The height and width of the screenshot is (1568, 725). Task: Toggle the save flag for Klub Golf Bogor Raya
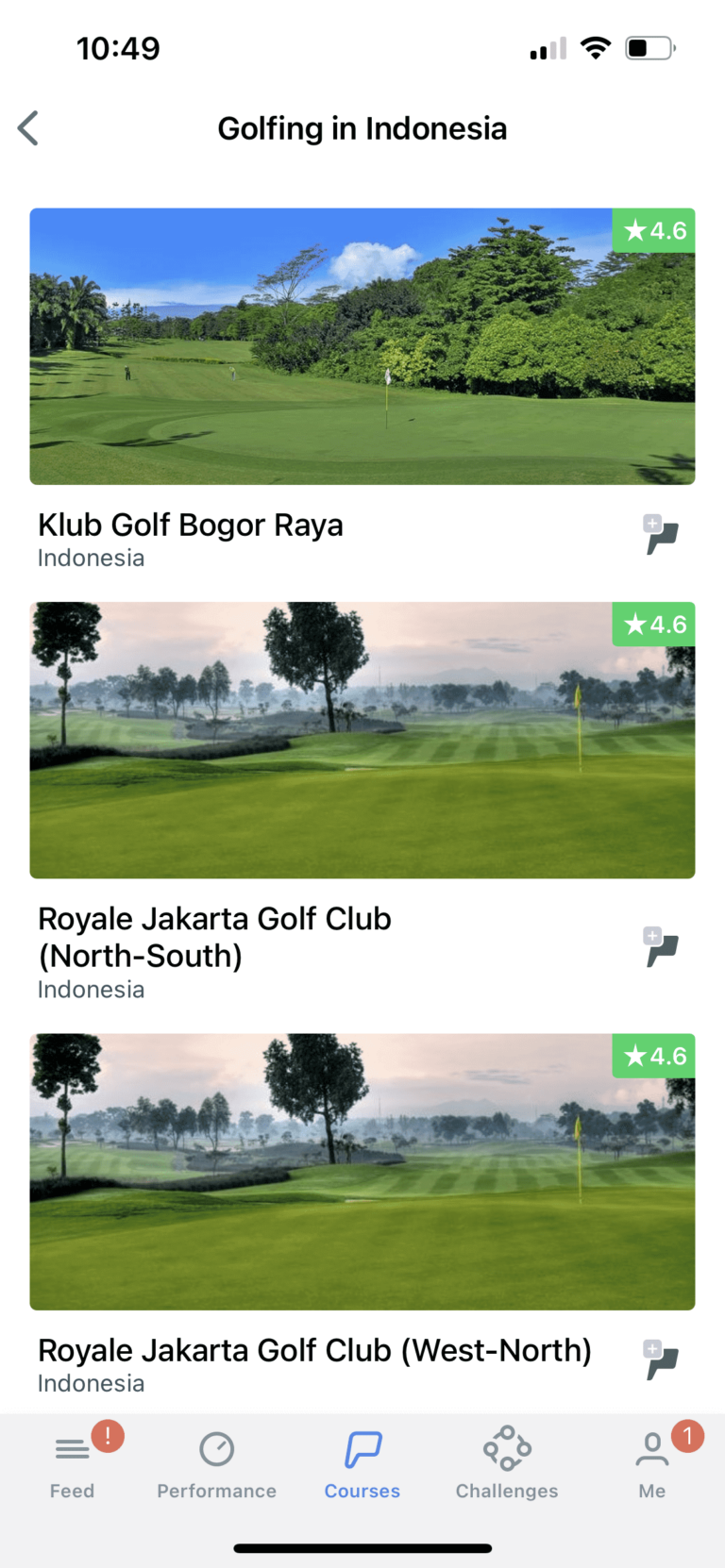(661, 537)
